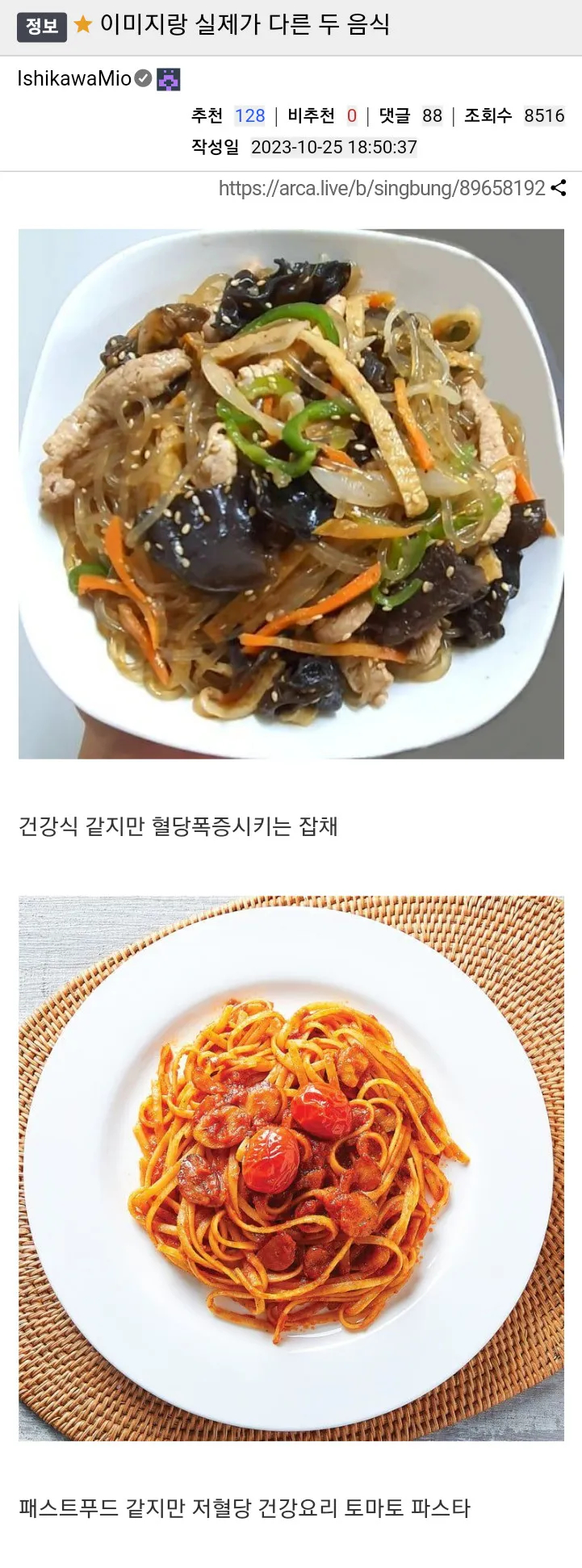Image resolution: width=582 pixels, height=1568 pixels.
Task: Open the 정보 category badge
Action: click(x=41, y=27)
